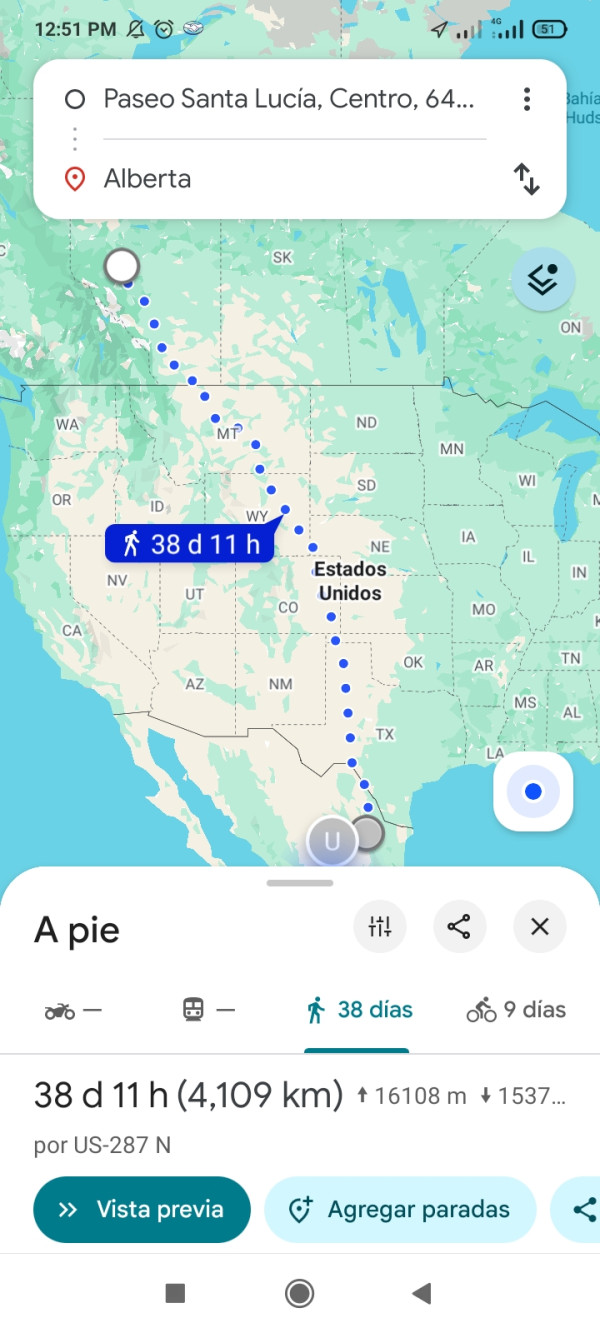The image size is (600, 1333).
Task: Open route options filter
Action: 380,927
